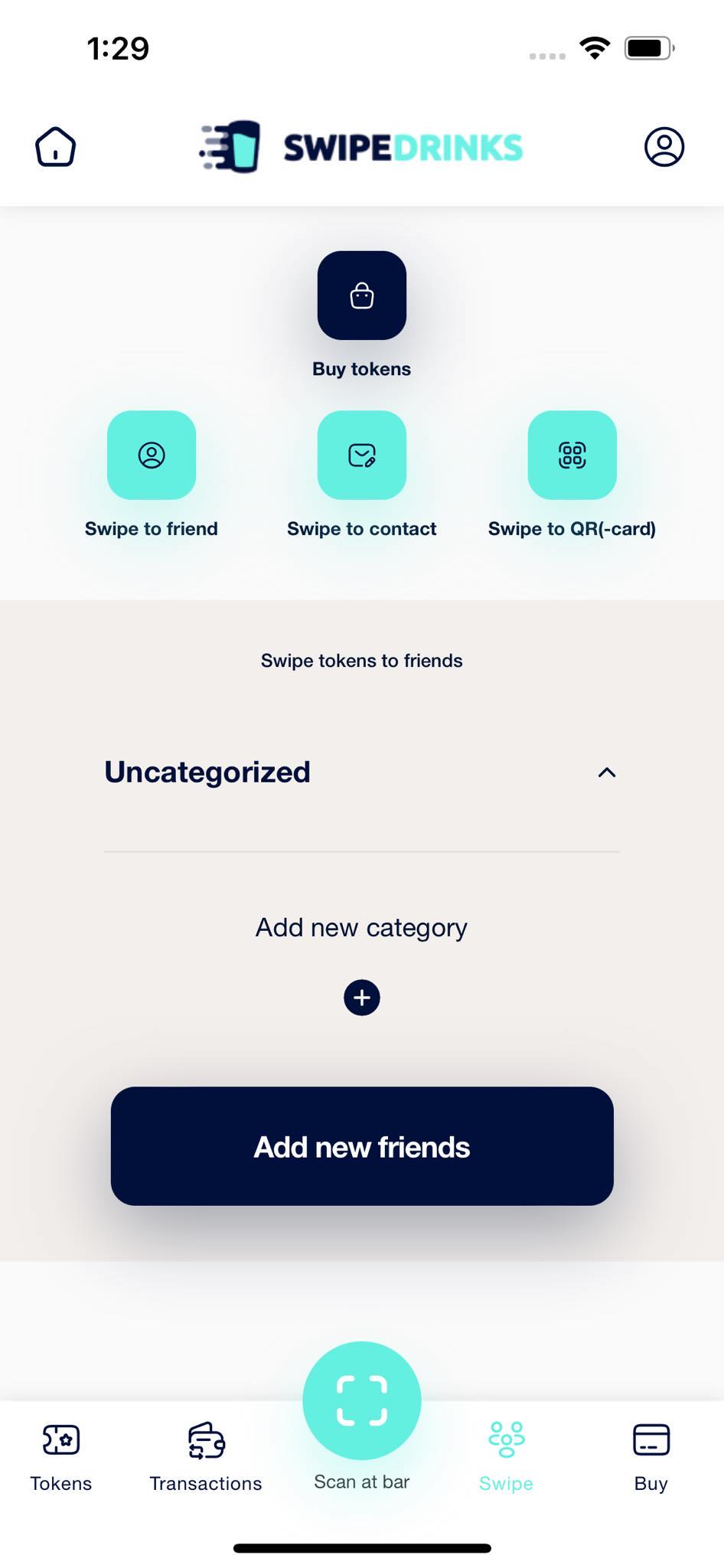Open Swipe to QR(-card)
Screen dimensions: 724x1568
[x=572, y=456]
